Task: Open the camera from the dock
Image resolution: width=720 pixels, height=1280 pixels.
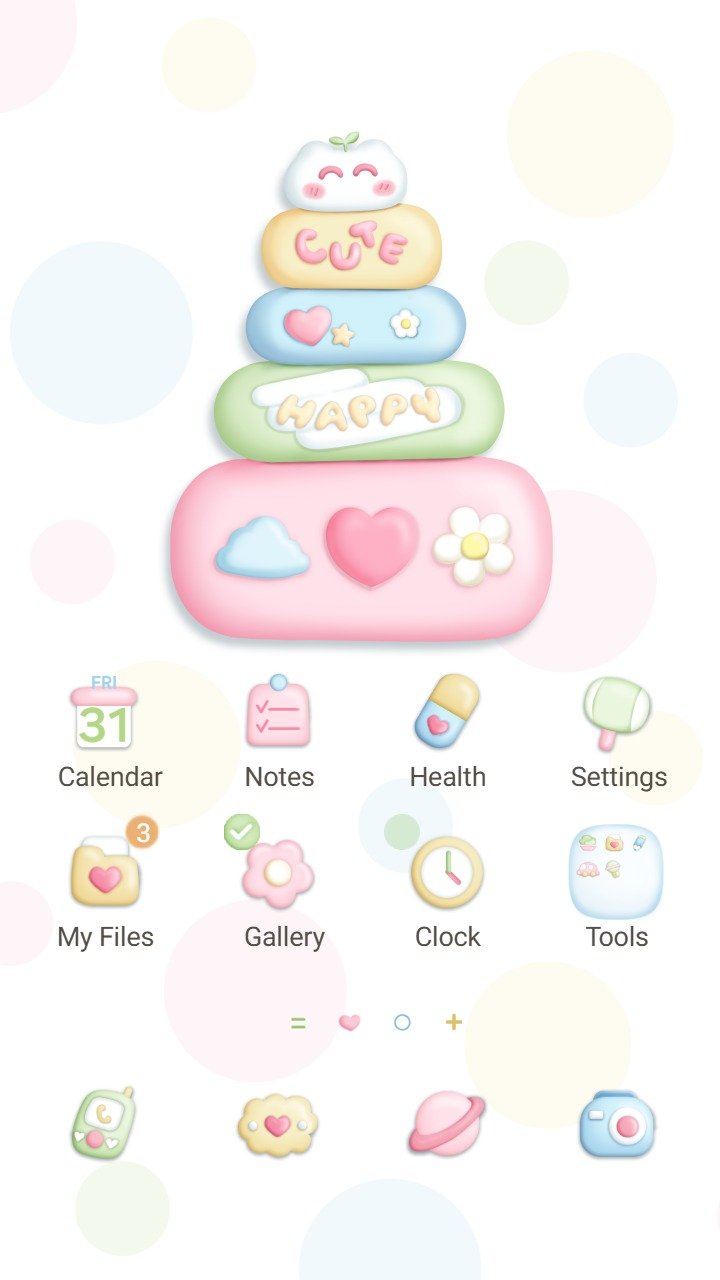Action: pos(617,1125)
